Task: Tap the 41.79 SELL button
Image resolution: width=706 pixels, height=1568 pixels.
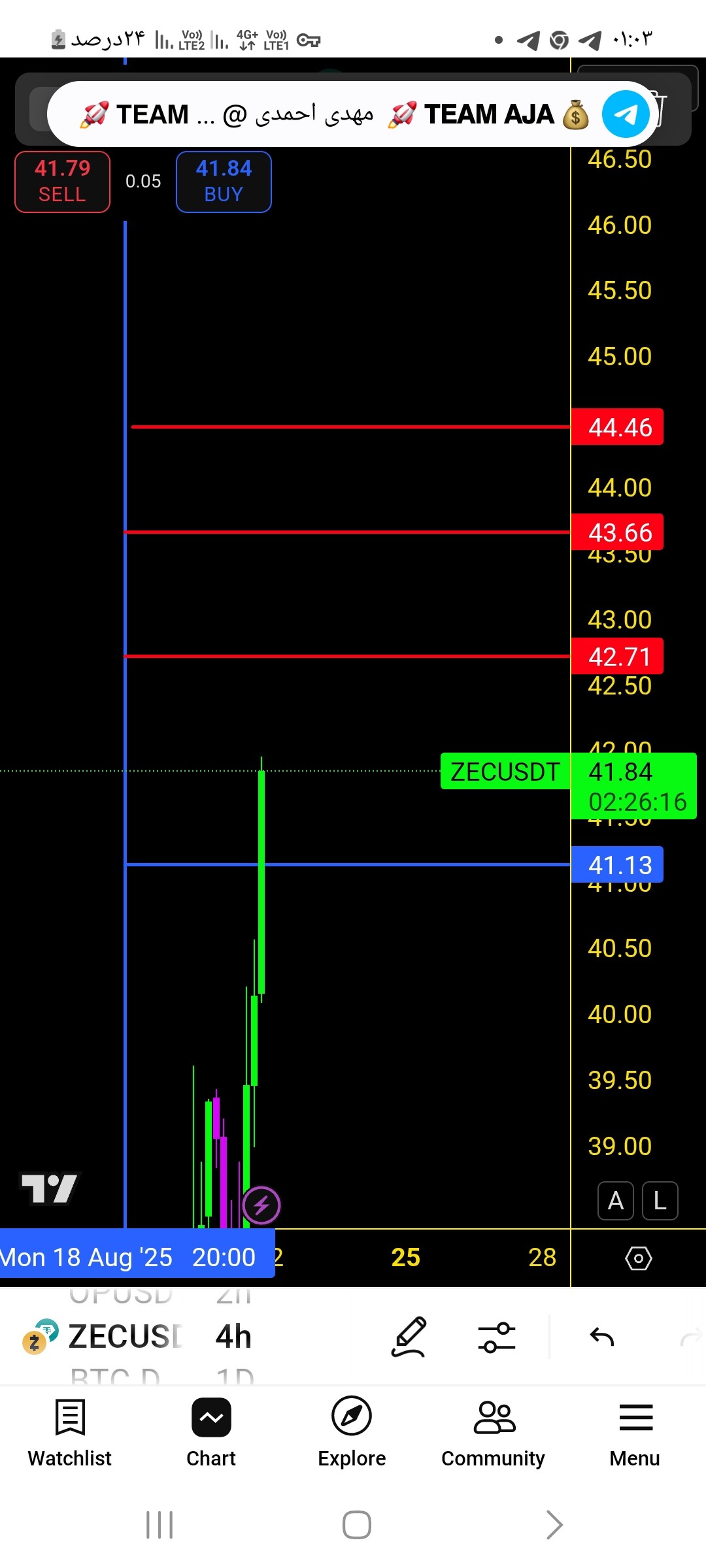Action: (62, 182)
